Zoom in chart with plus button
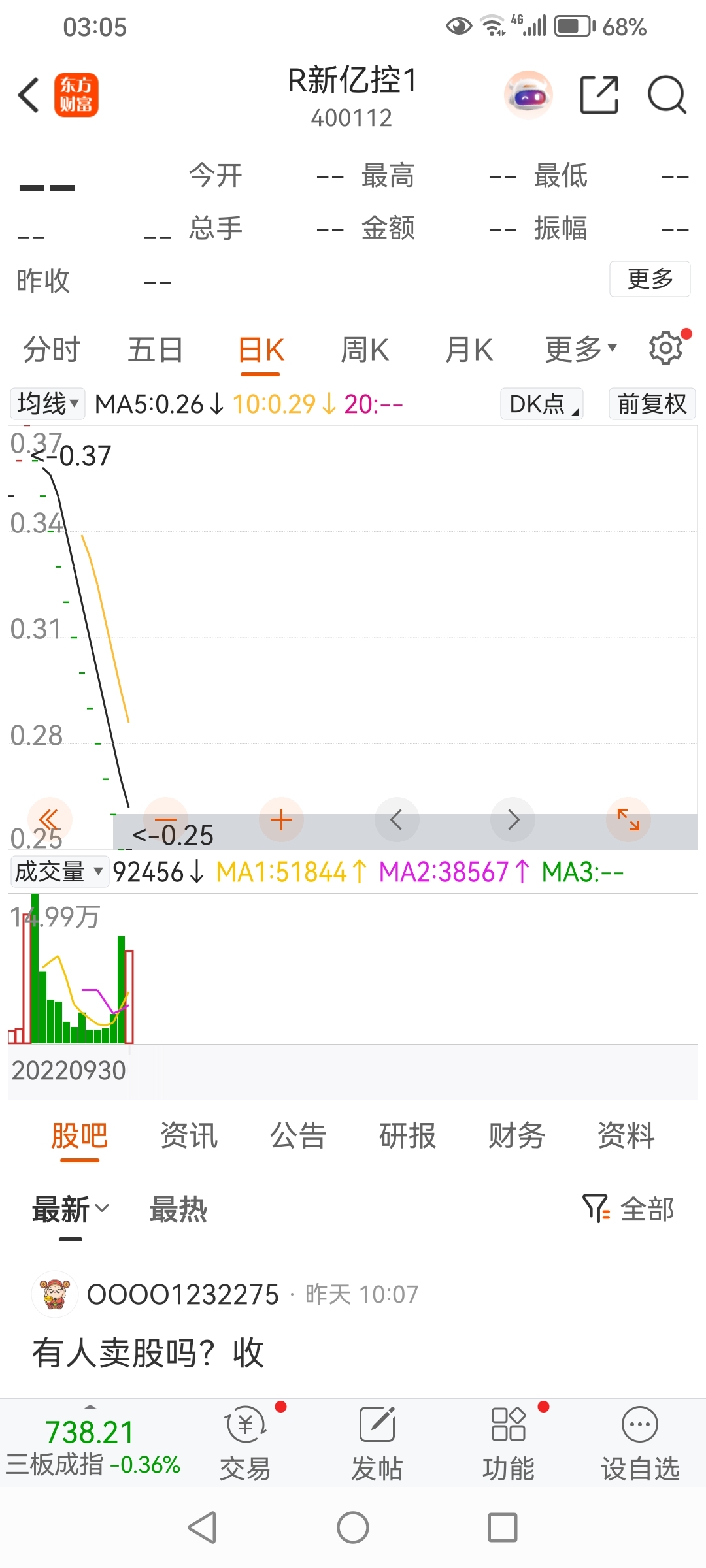This screenshot has height=1568, width=706. (x=281, y=819)
